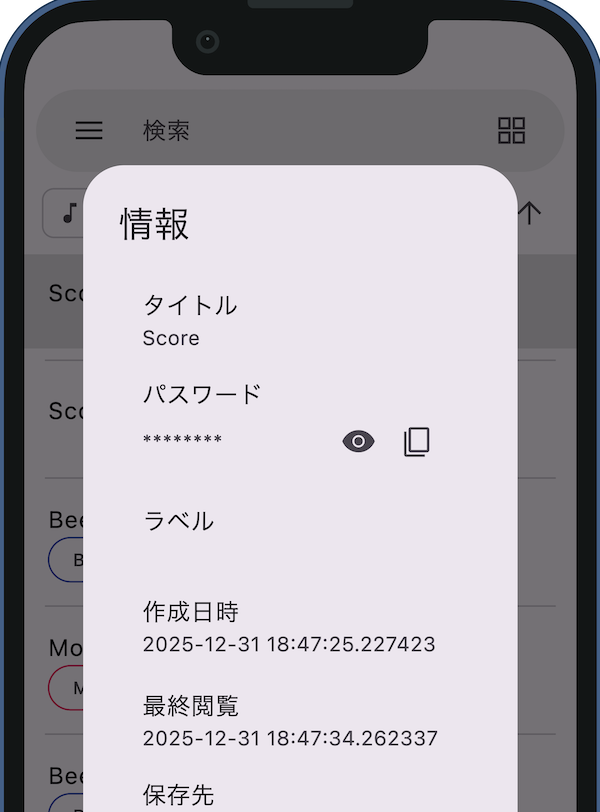Image resolution: width=600 pixels, height=812 pixels.
Task: Open the hamburger drawer menu
Action: click(89, 130)
